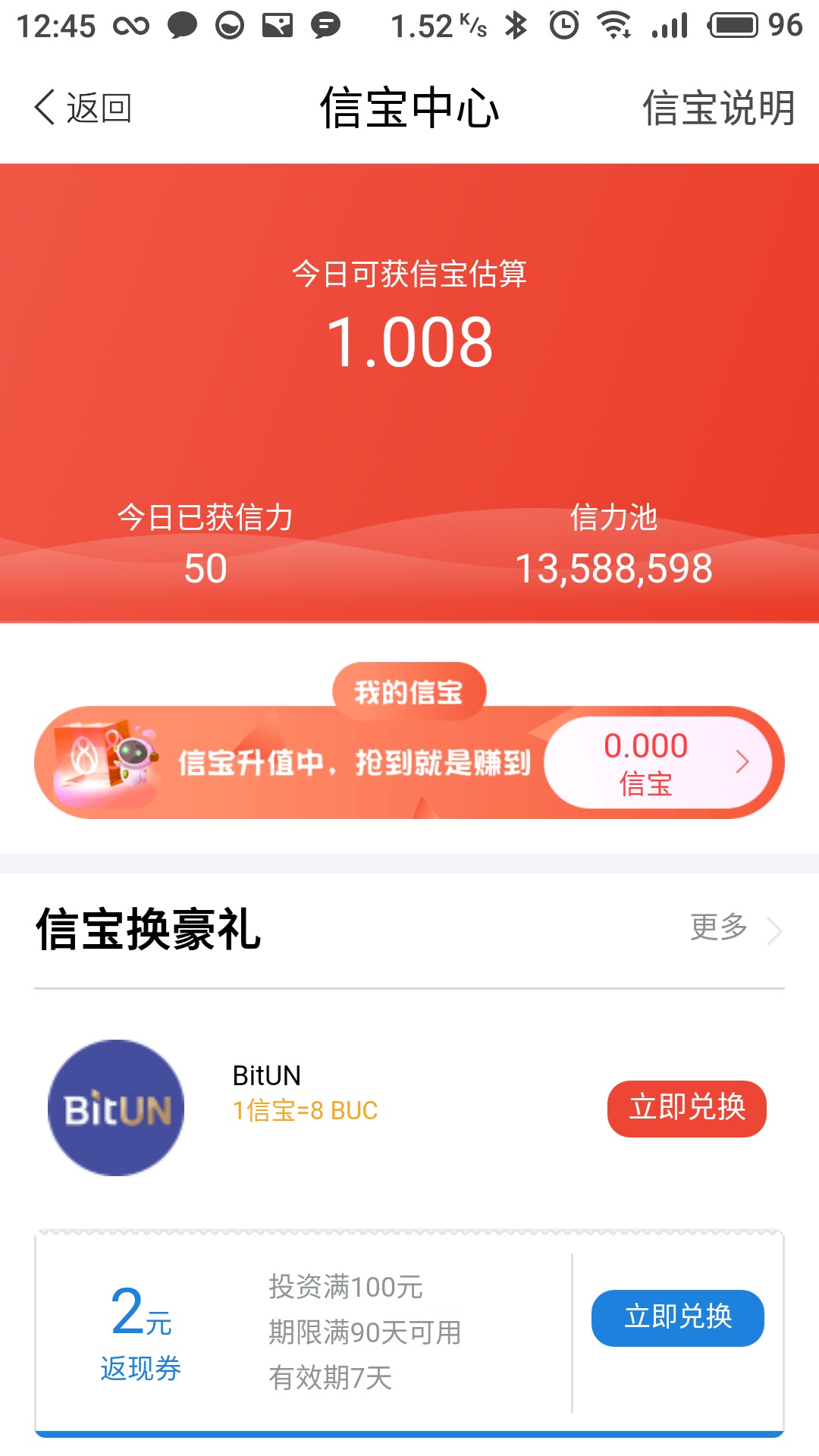Redeem BitUN with 立即兑换 button
Image resolution: width=819 pixels, height=1456 pixels.
pos(686,1108)
